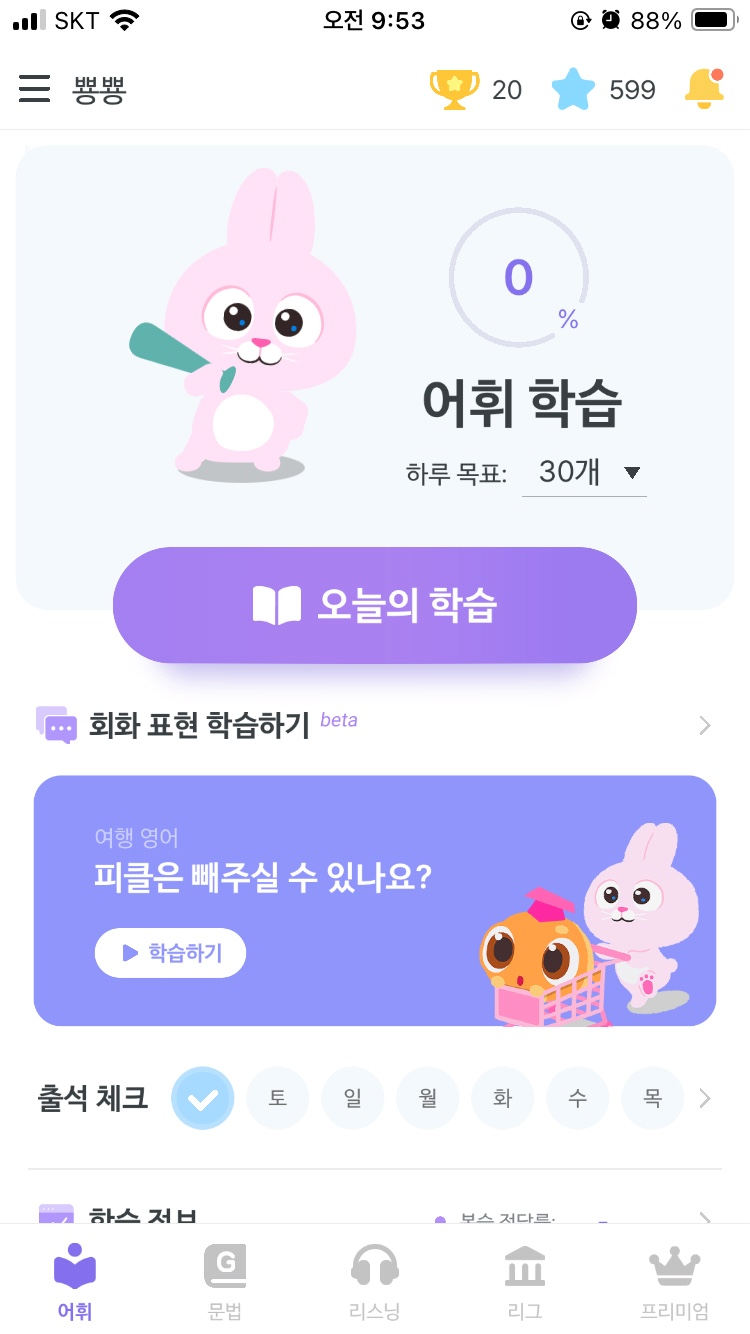This screenshot has width=750, height=1334.
Task: Select 토 in the attendance row
Action: coord(277,1098)
